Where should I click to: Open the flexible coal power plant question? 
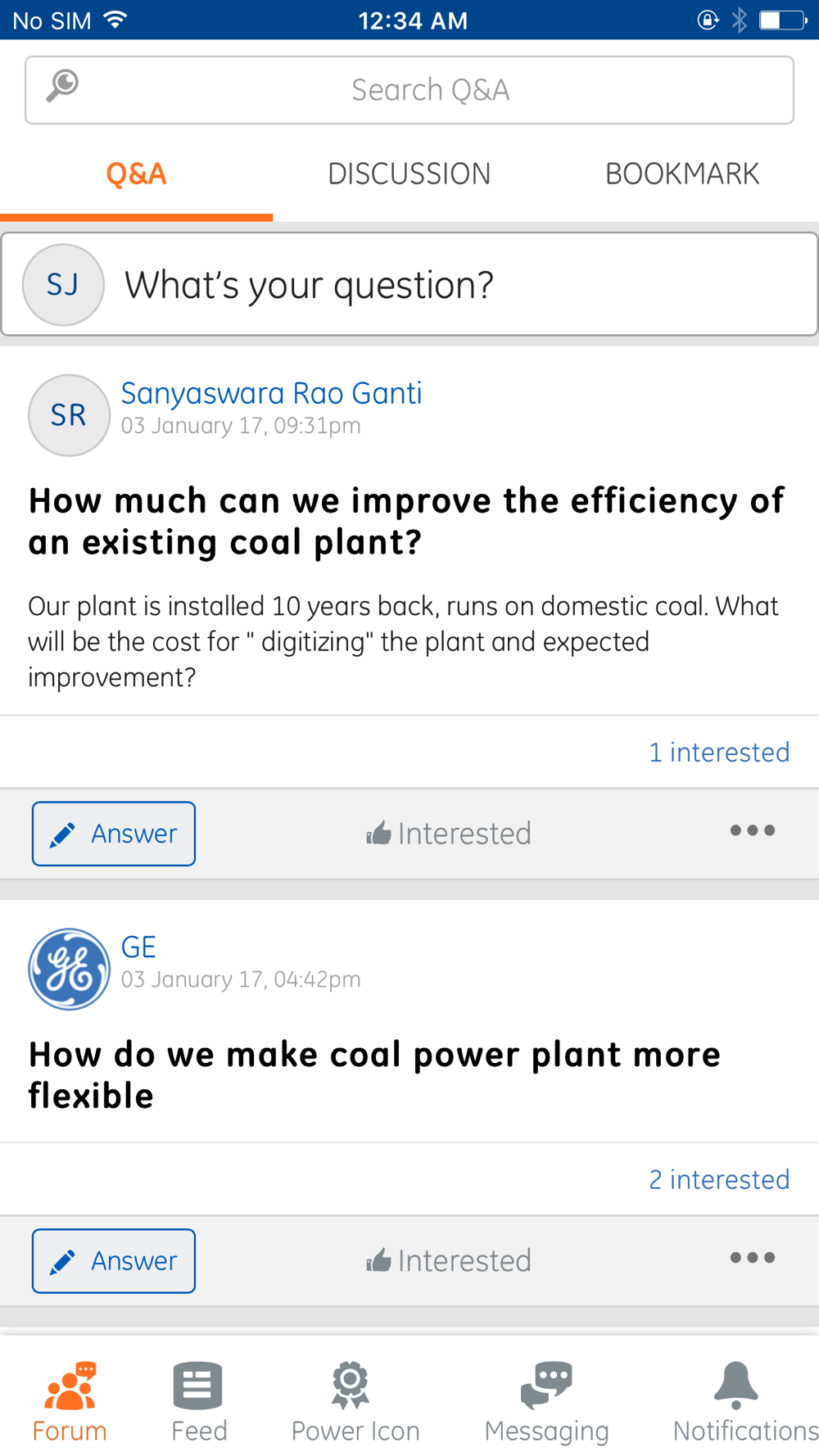click(x=374, y=1074)
